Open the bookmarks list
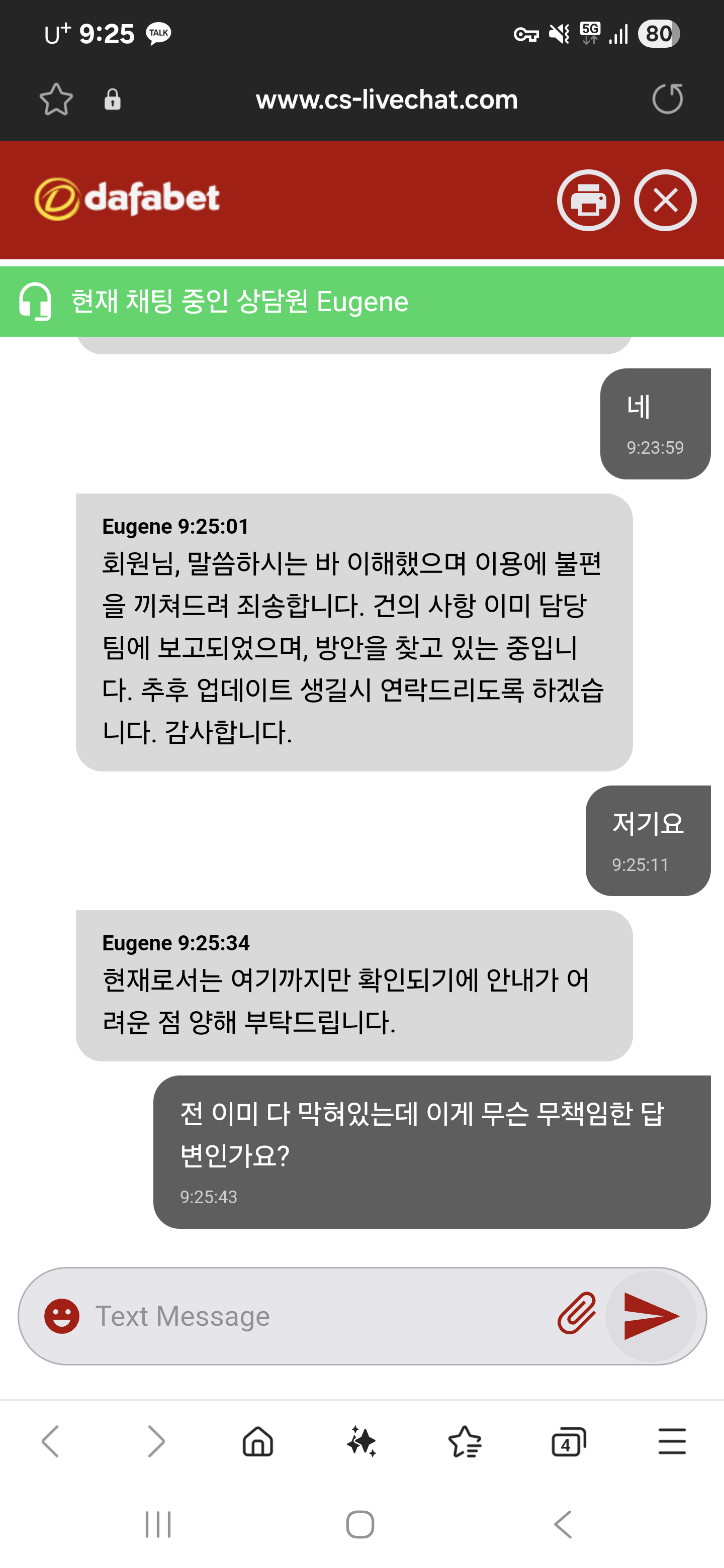This screenshot has height=1568, width=724. point(465,1441)
